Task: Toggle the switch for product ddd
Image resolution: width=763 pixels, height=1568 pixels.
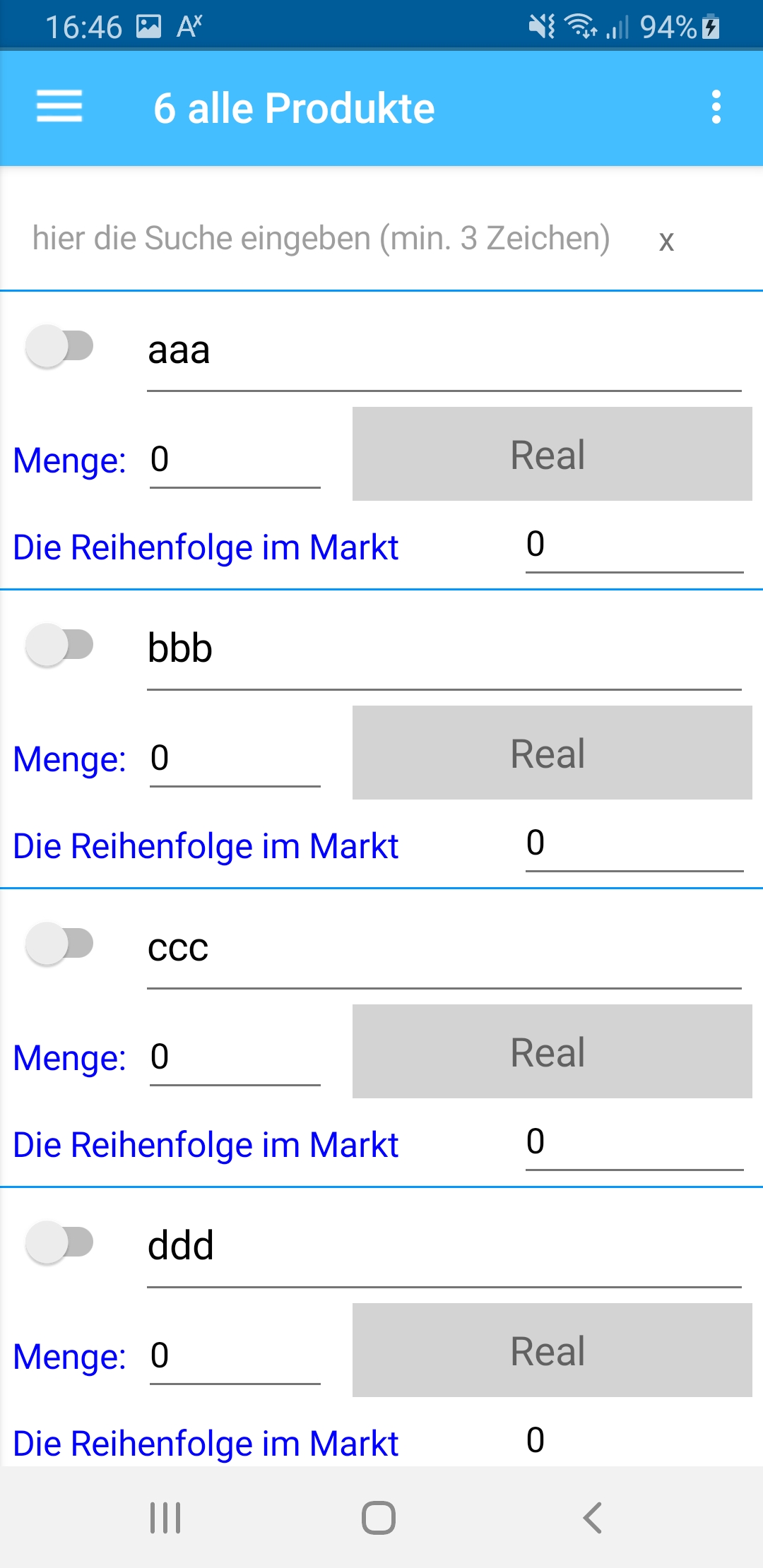Action: coord(59,1242)
